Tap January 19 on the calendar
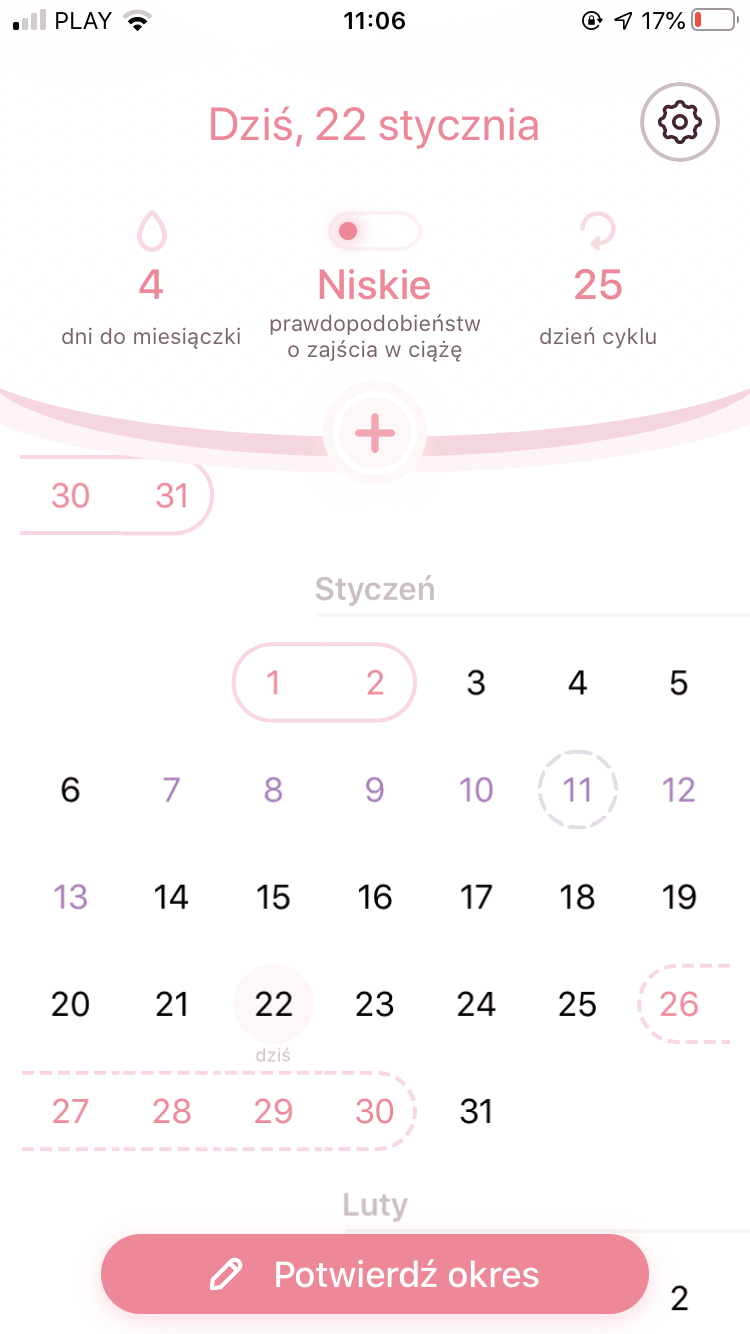750x1334 pixels. (679, 897)
